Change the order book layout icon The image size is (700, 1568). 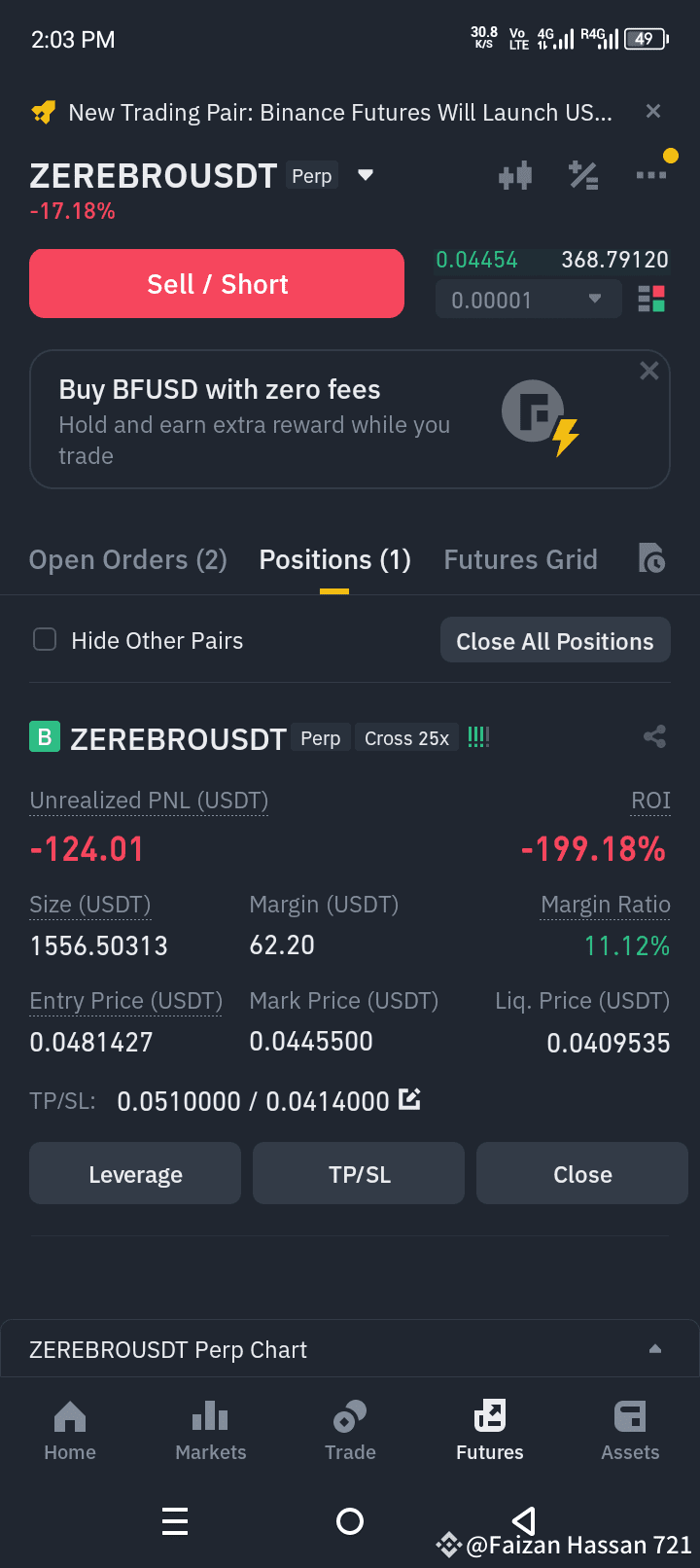tap(651, 300)
